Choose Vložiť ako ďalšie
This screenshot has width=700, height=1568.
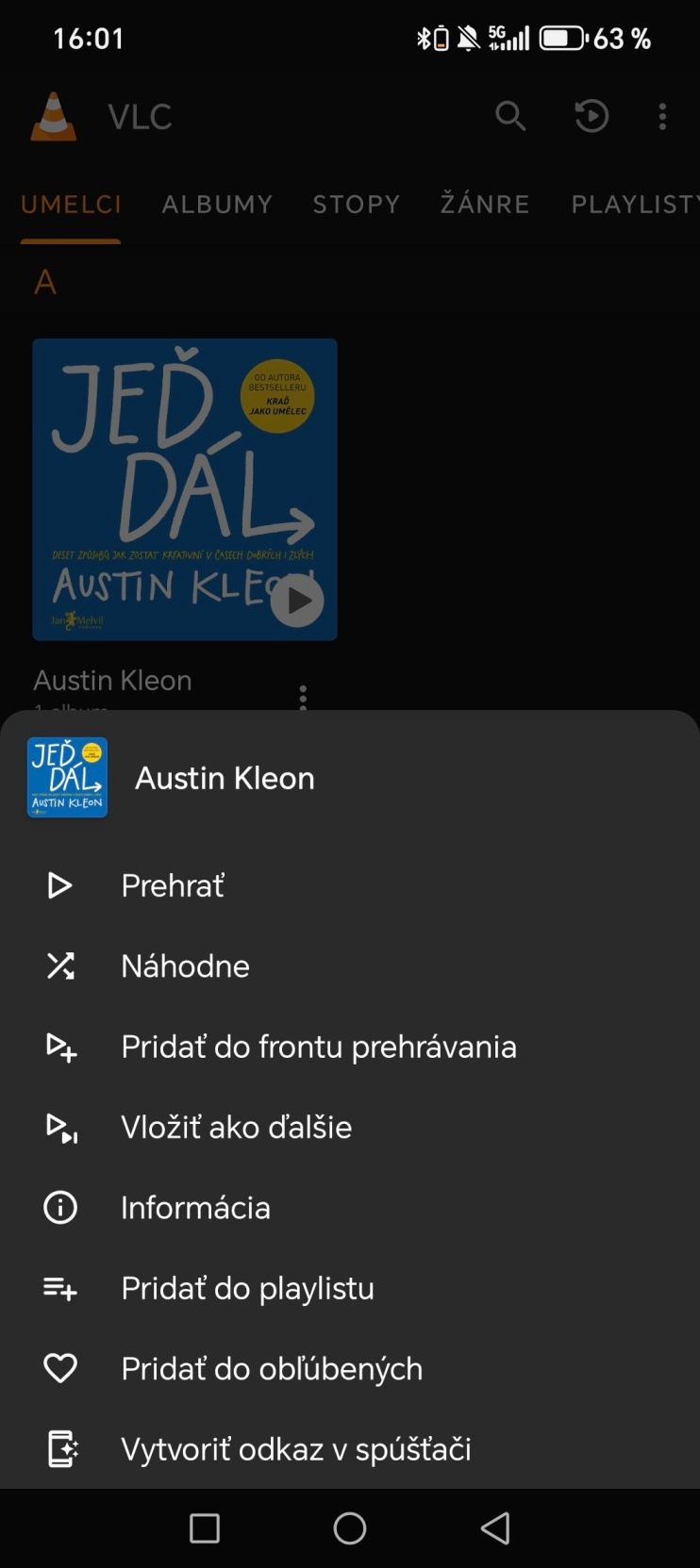236,1127
